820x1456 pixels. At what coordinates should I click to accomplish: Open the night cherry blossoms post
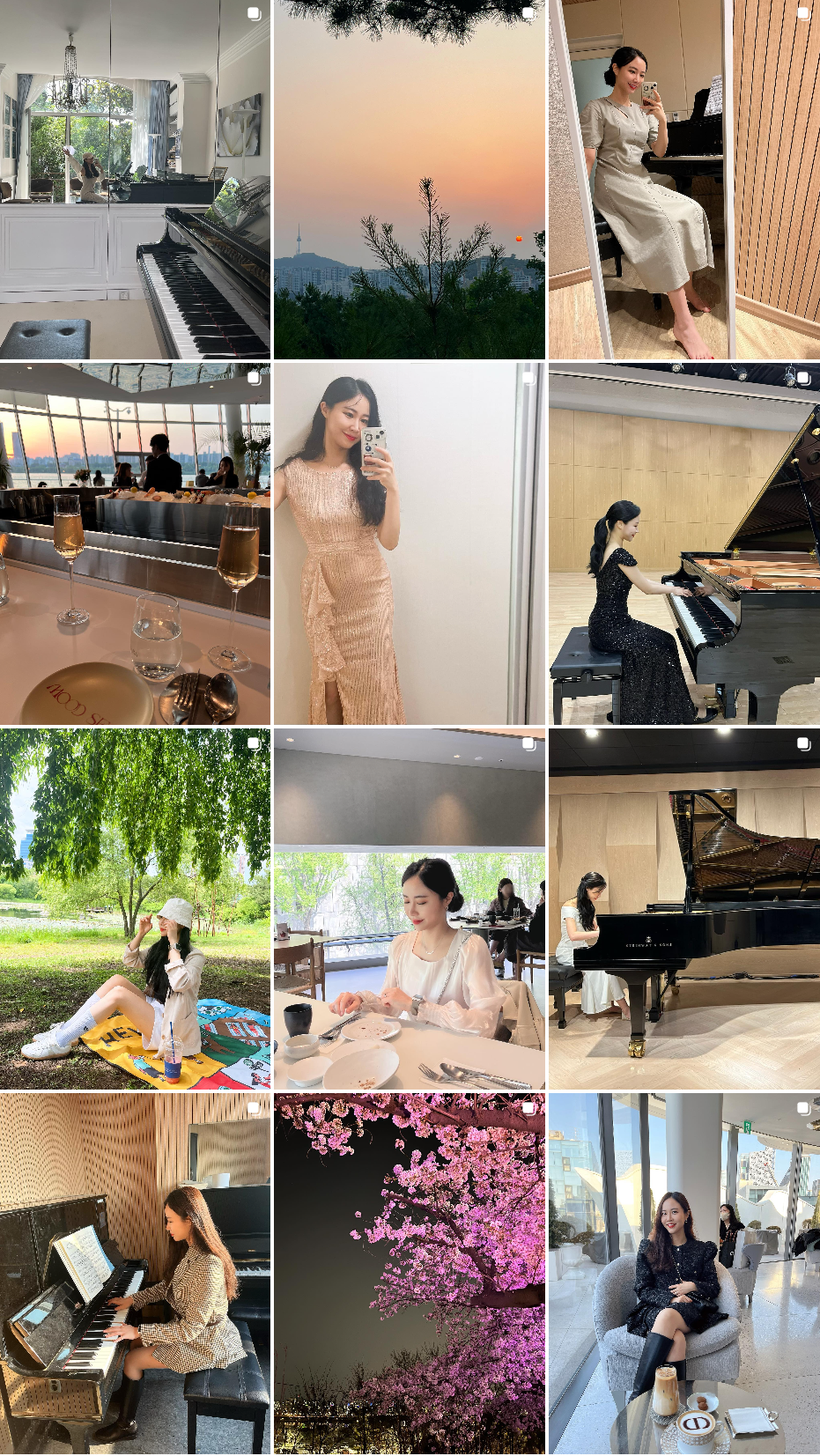(x=410, y=1273)
